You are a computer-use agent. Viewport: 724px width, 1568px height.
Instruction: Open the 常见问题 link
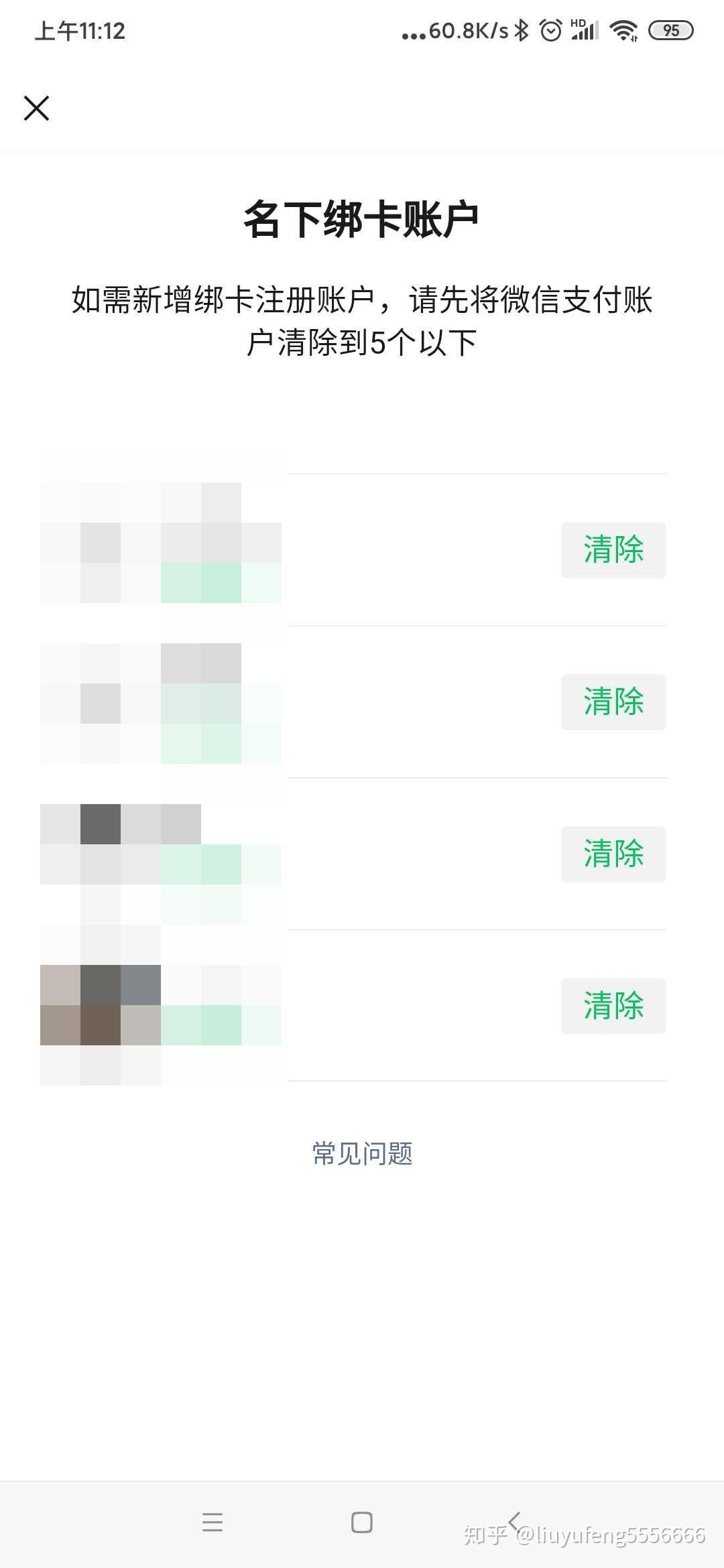(362, 1153)
